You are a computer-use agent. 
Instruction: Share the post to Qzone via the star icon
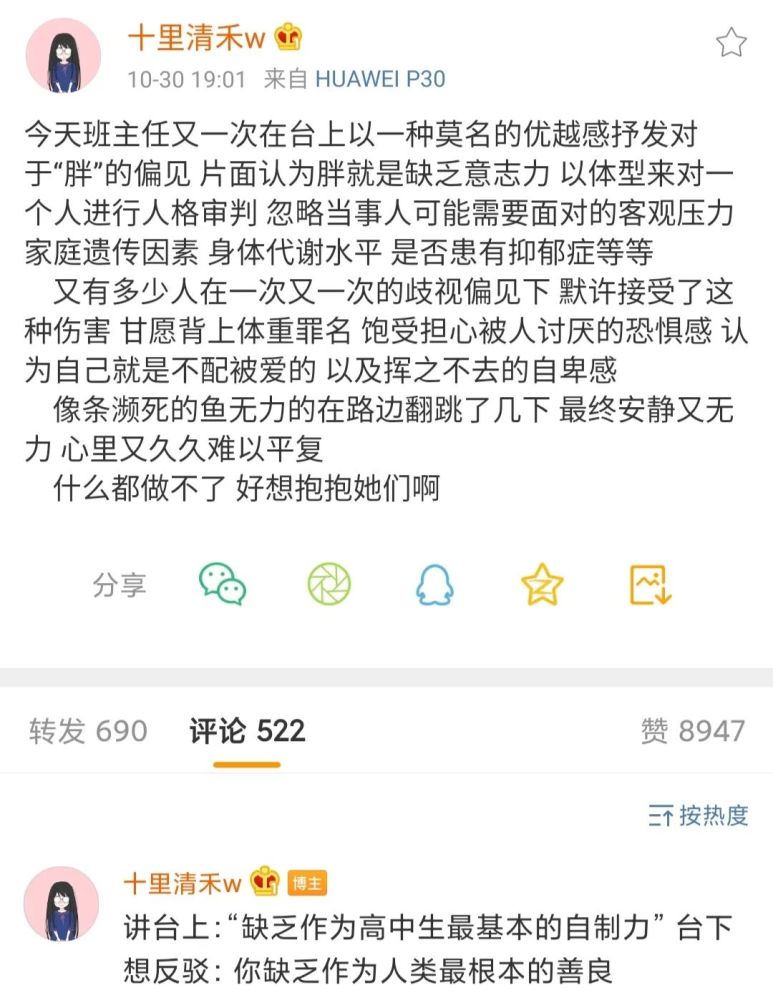(x=542, y=584)
